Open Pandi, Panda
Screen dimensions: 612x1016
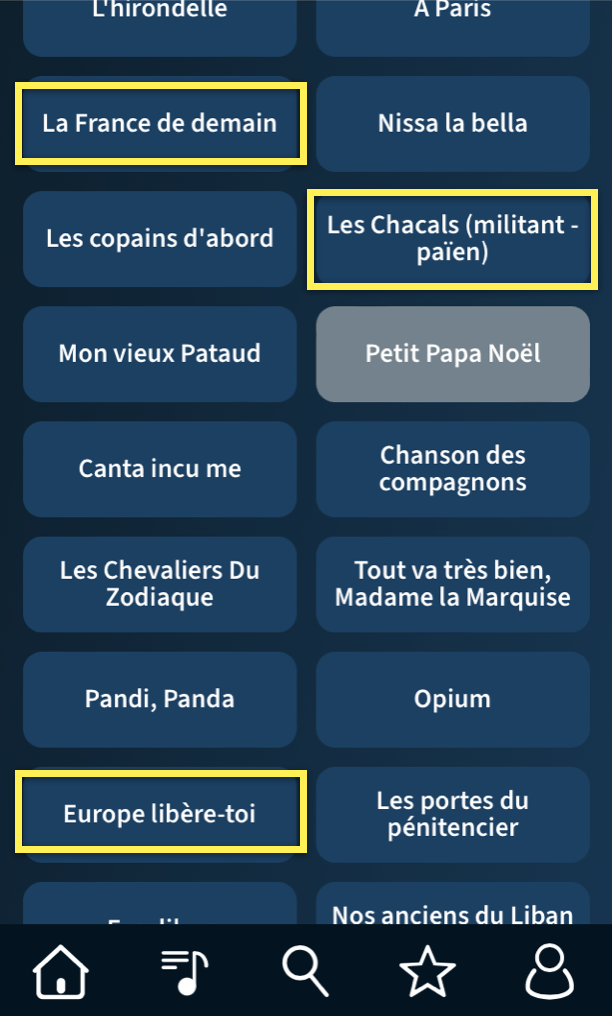coord(160,700)
